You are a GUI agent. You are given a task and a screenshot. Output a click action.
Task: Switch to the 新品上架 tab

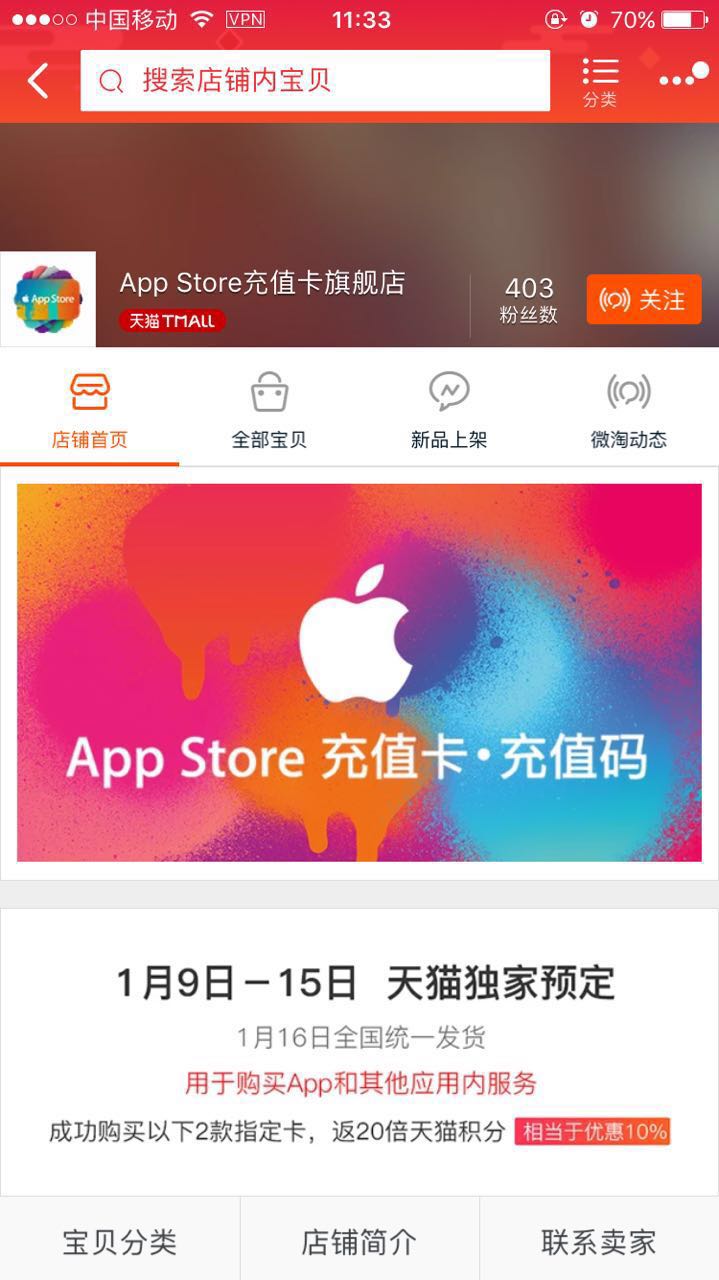tap(449, 410)
